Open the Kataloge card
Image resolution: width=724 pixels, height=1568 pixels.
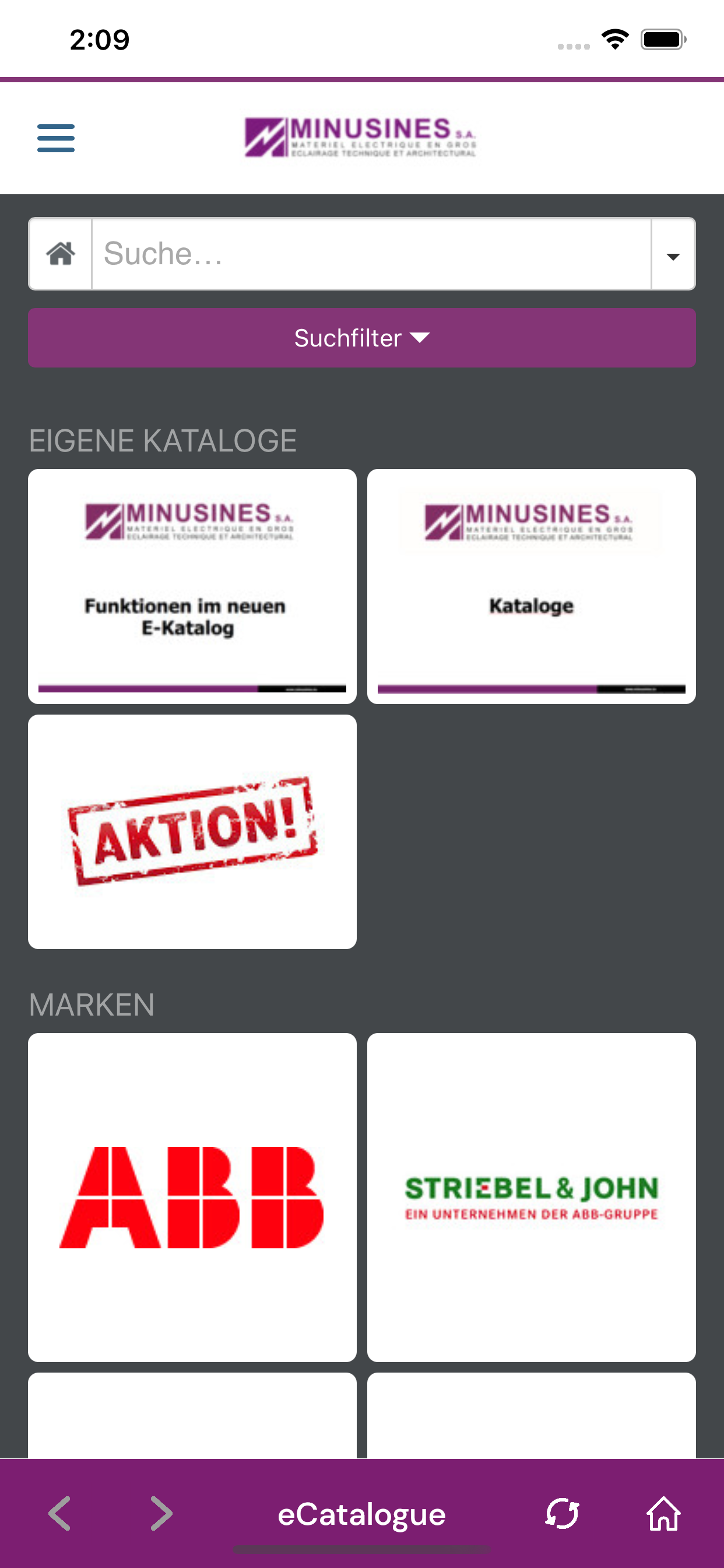click(x=531, y=586)
